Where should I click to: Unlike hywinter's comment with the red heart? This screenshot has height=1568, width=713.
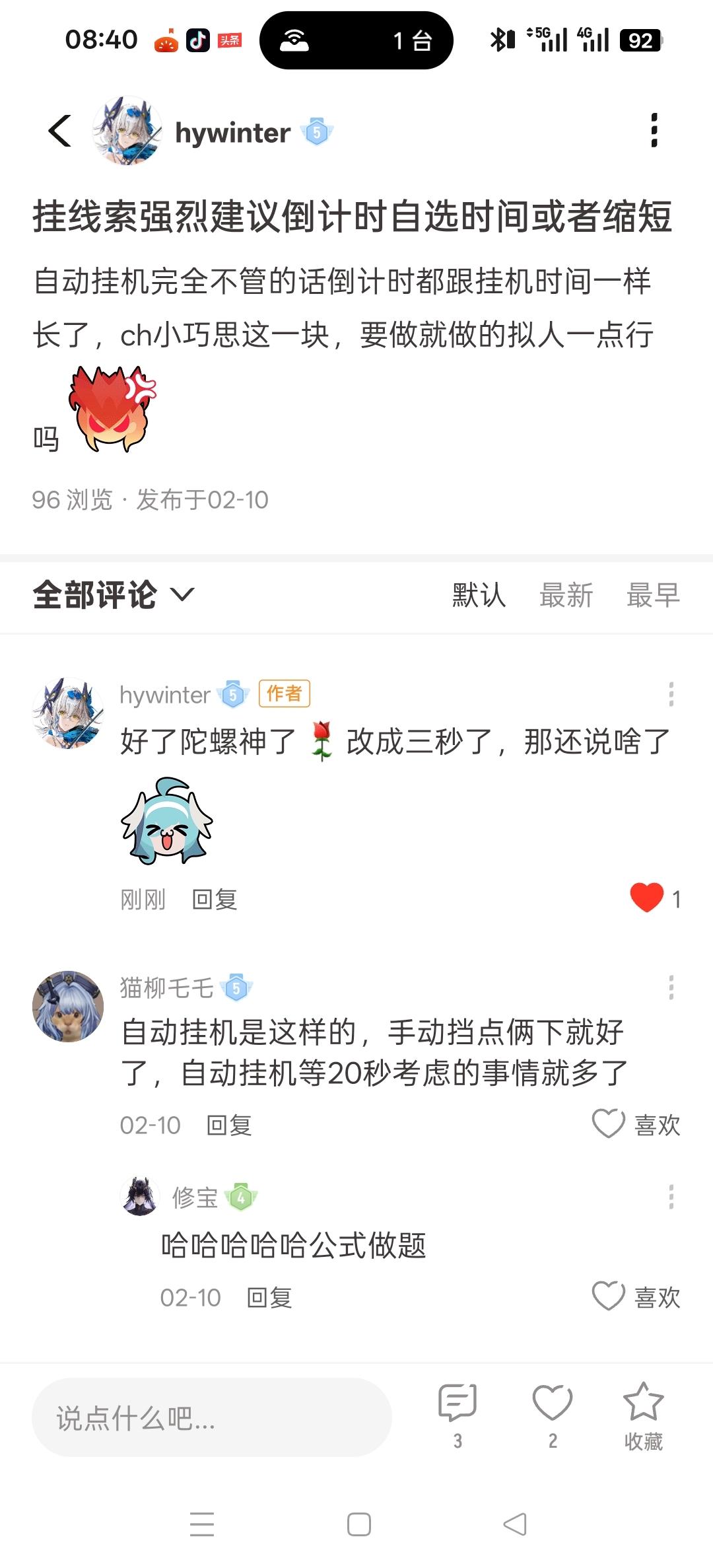click(647, 898)
